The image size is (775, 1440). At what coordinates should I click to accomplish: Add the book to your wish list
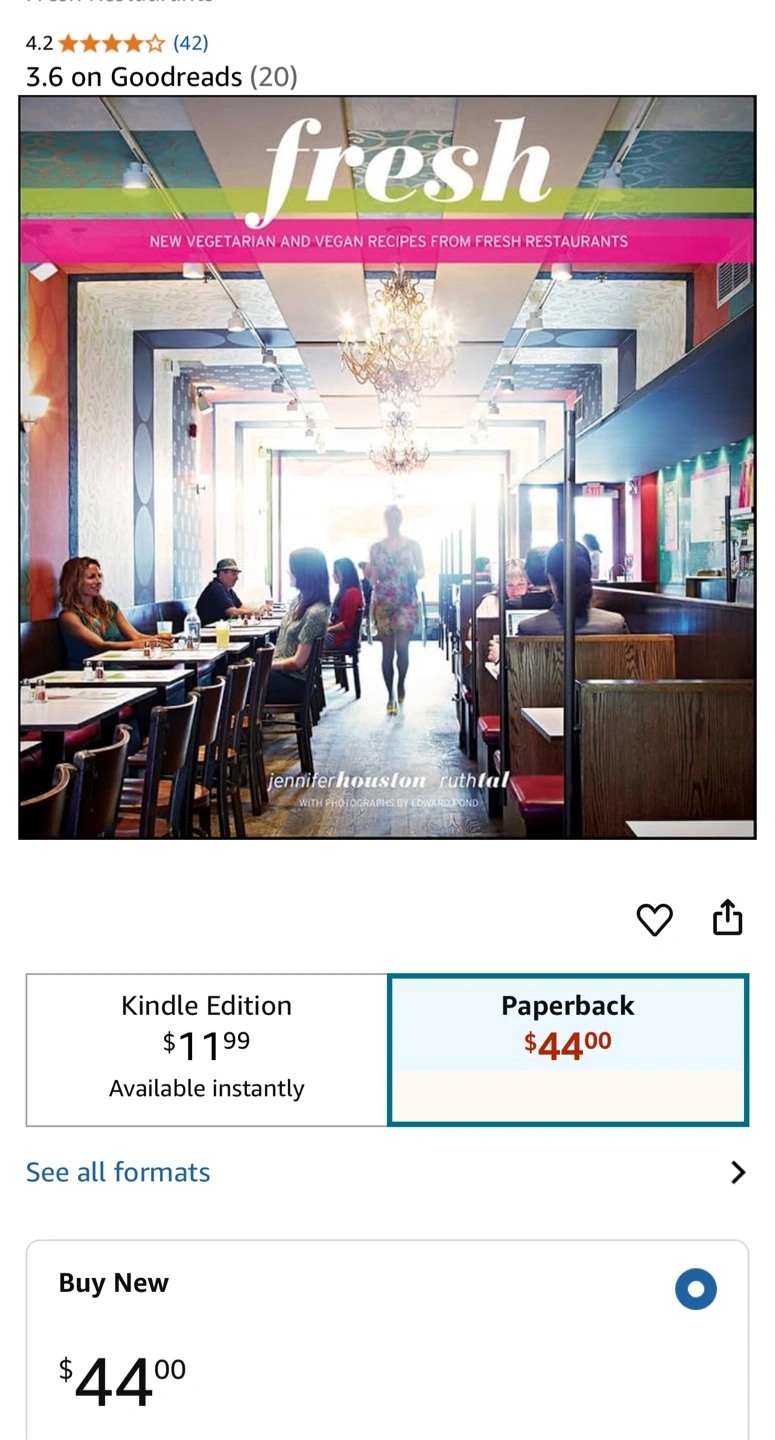click(x=654, y=919)
